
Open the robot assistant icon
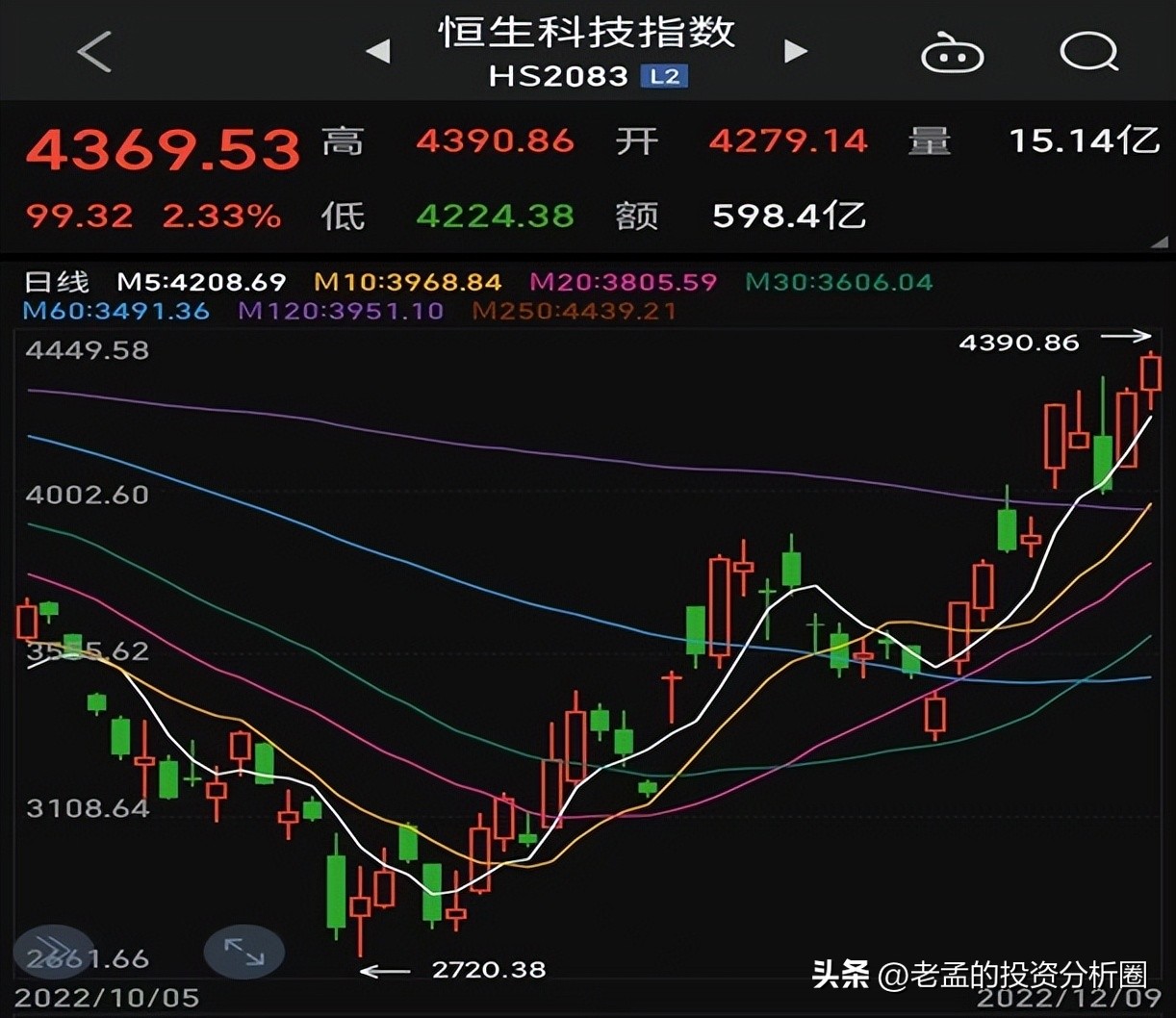(x=952, y=54)
